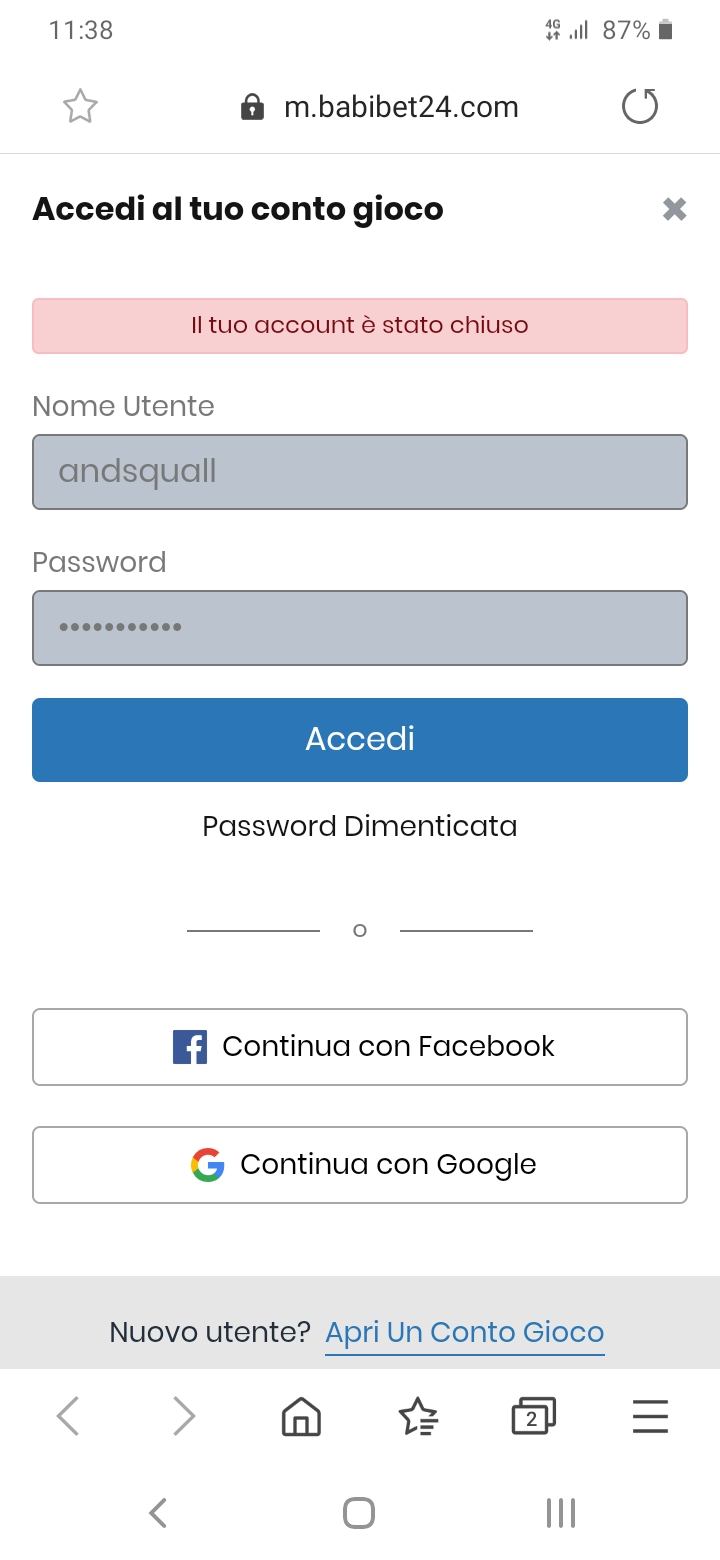Image resolution: width=720 pixels, height=1560 pixels.
Task: Continue with Facebook
Action: (360, 1046)
